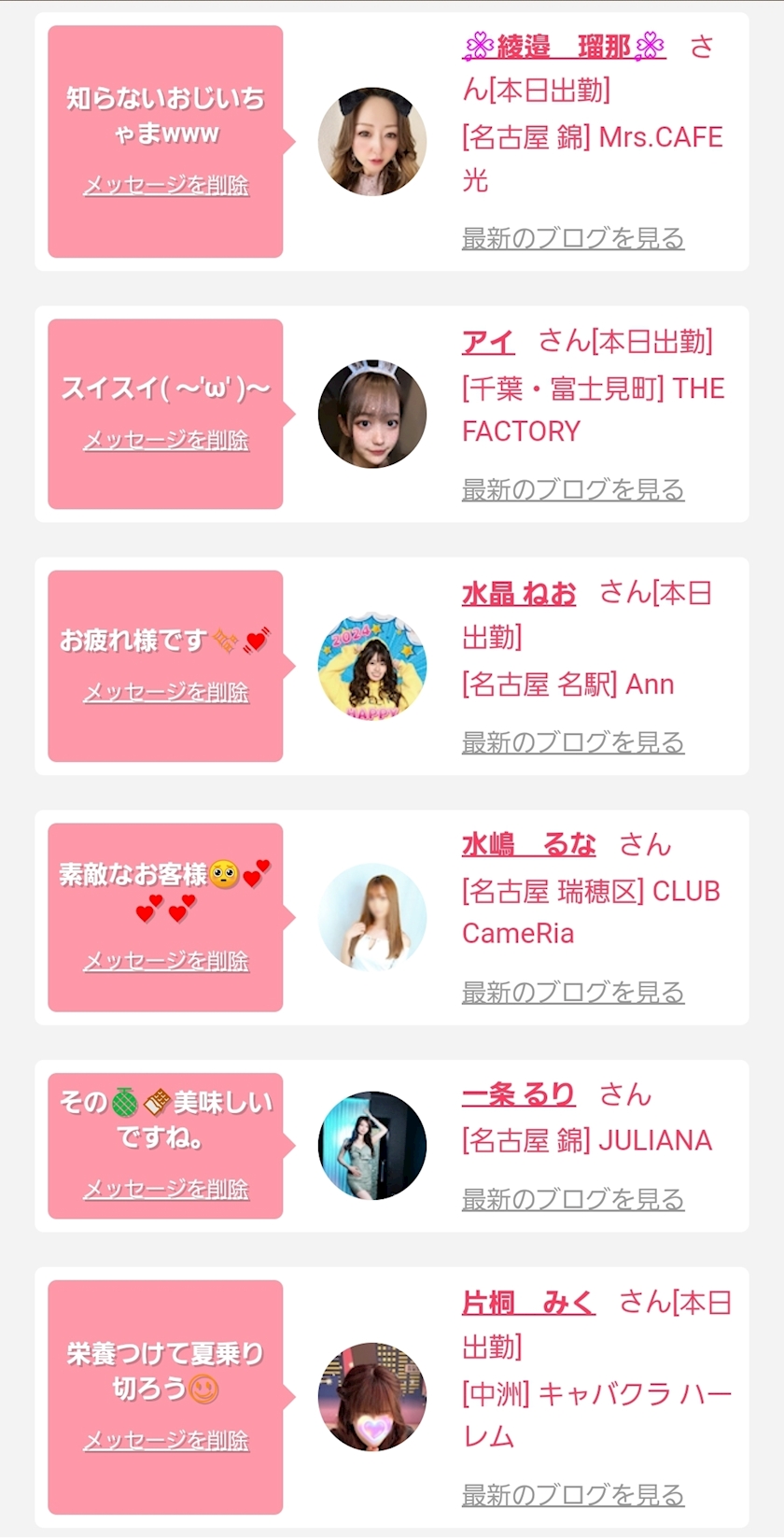This screenshot has height=1538, width=784.
Task: View latest blog of 一条 るり
Action: 573,1199
